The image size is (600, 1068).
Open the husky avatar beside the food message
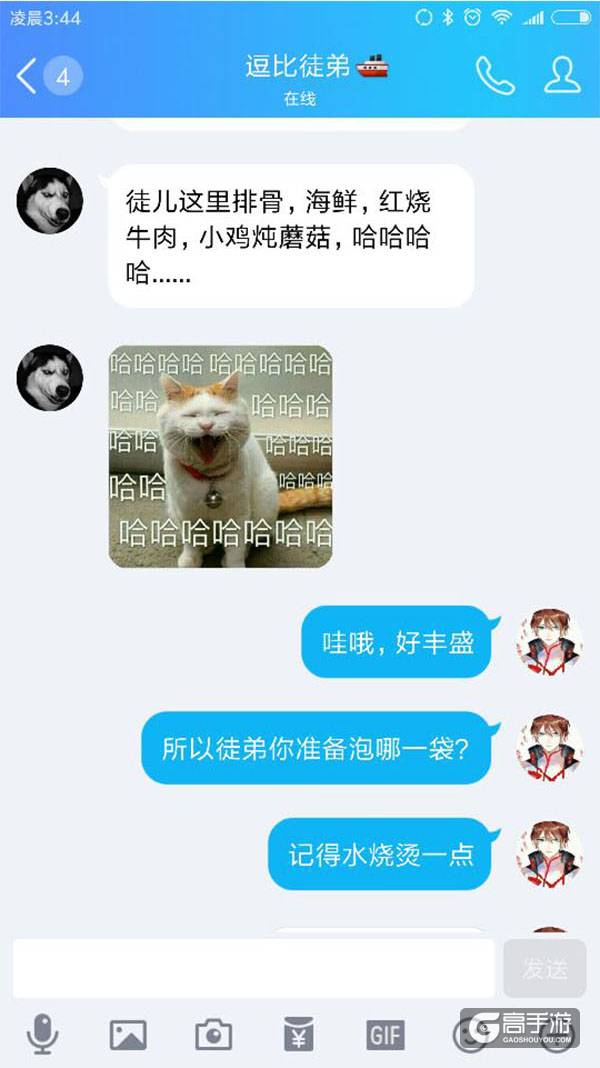coord(50,201)
